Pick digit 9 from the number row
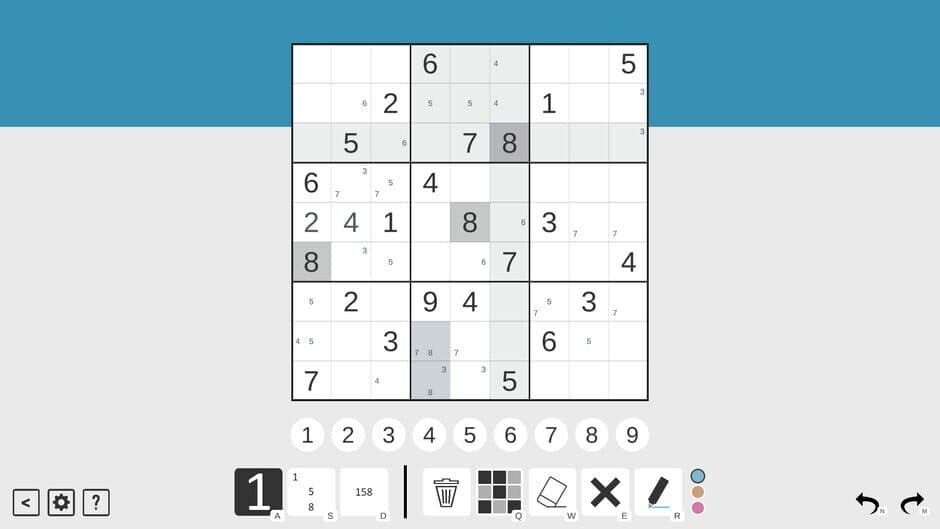This screenshot has width=940, height=529. (x=632, y=435)
